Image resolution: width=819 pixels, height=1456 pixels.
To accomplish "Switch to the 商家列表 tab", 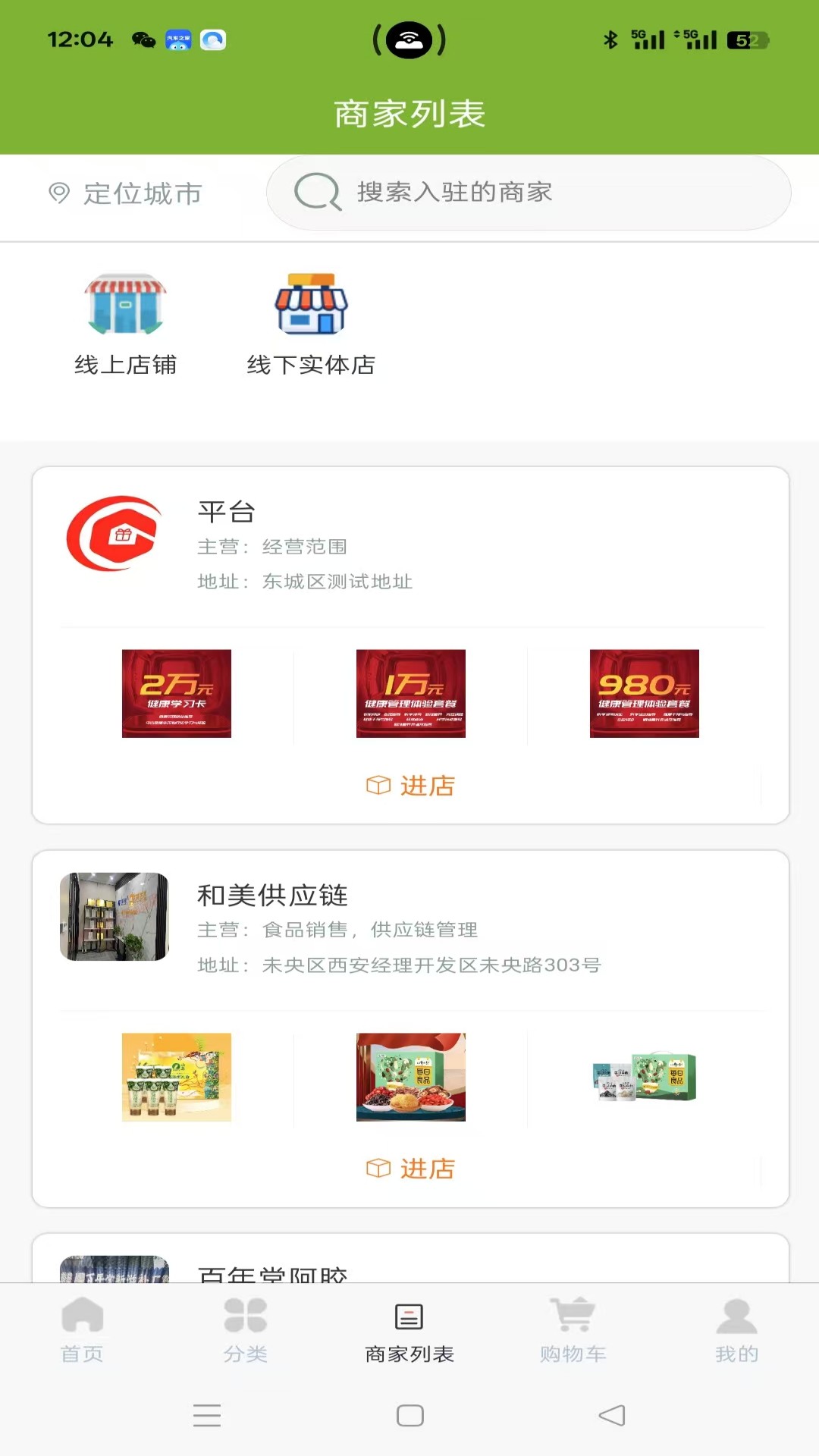I will [409, 1331].
